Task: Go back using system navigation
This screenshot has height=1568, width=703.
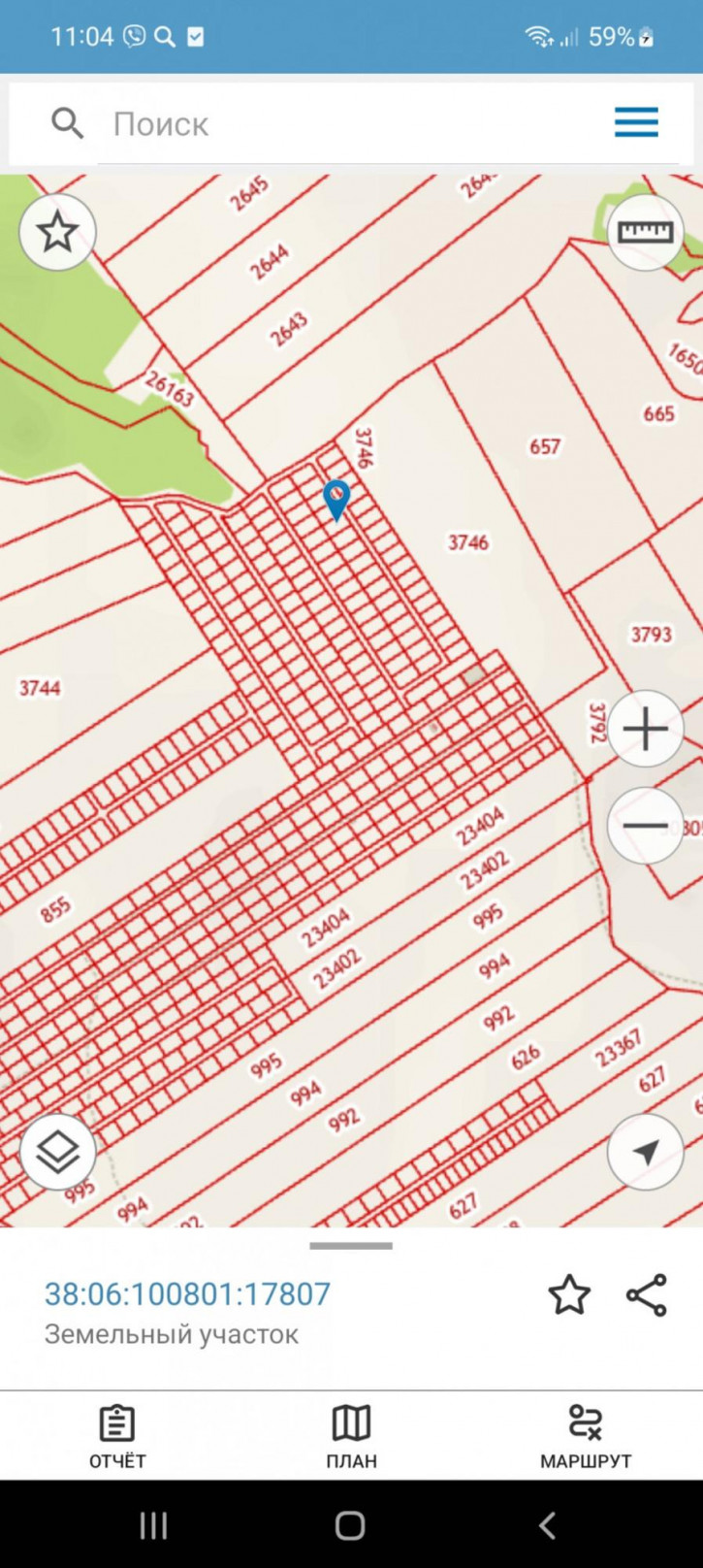Action: click(547, 1525)
